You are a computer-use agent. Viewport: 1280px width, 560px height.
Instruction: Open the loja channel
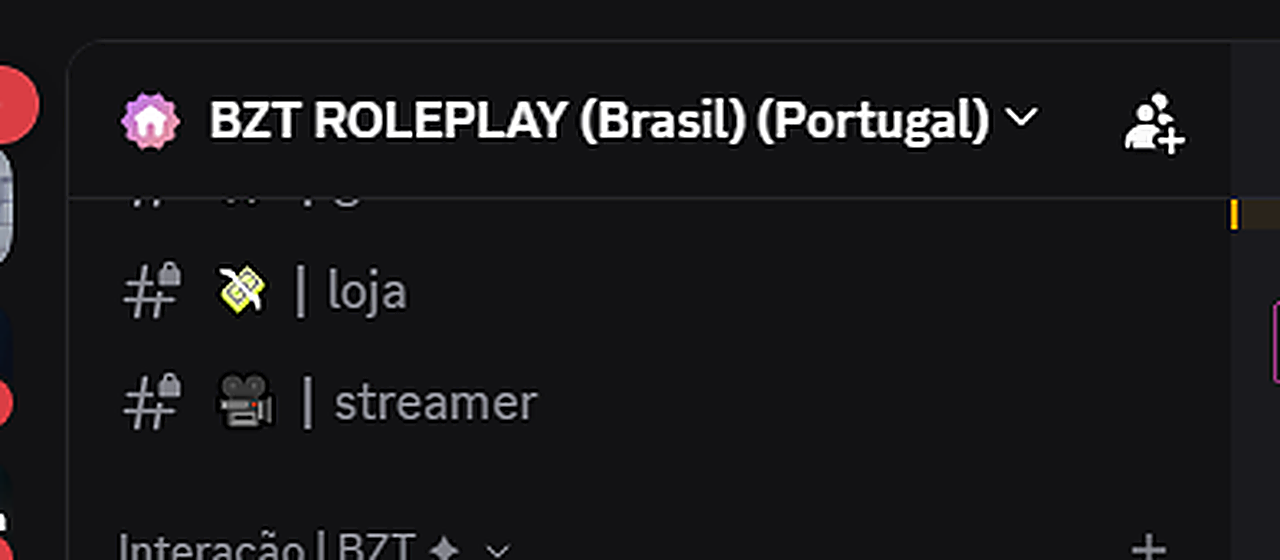[366, 292]
